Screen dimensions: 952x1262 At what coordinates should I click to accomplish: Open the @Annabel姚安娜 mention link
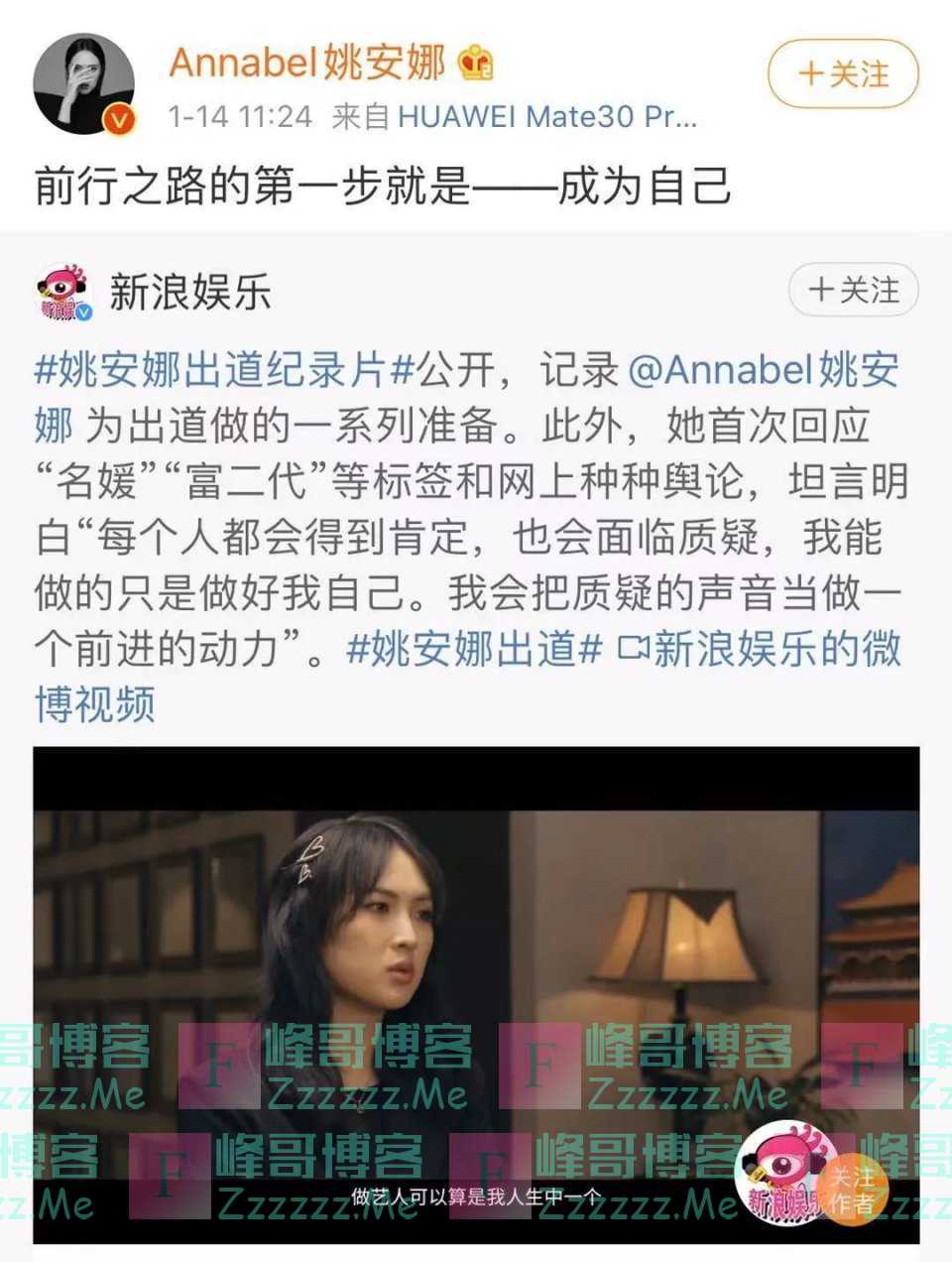pos(764,370)
